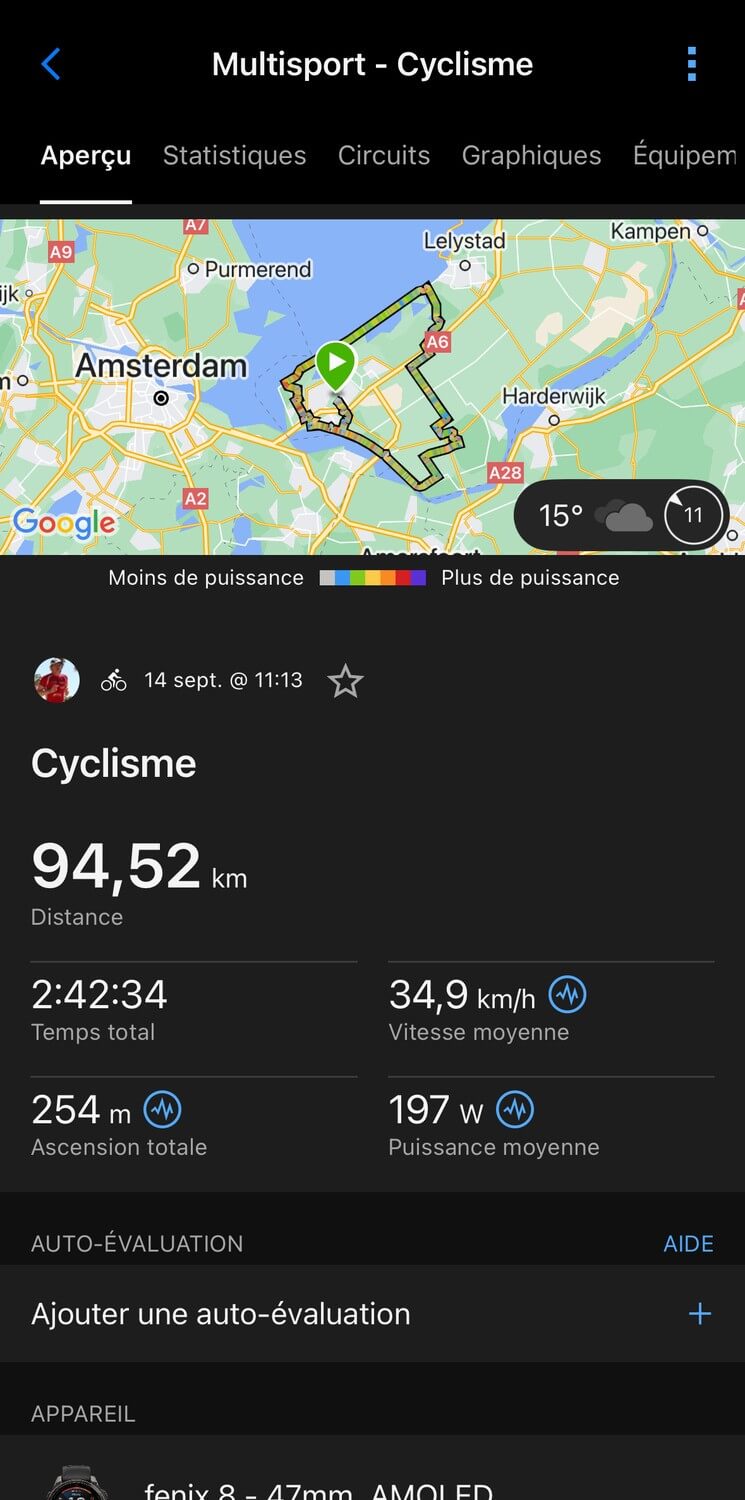This screenshot has width=745, height=1500.
Task: Open the Équipement tab
Action: tap(686, 156)
